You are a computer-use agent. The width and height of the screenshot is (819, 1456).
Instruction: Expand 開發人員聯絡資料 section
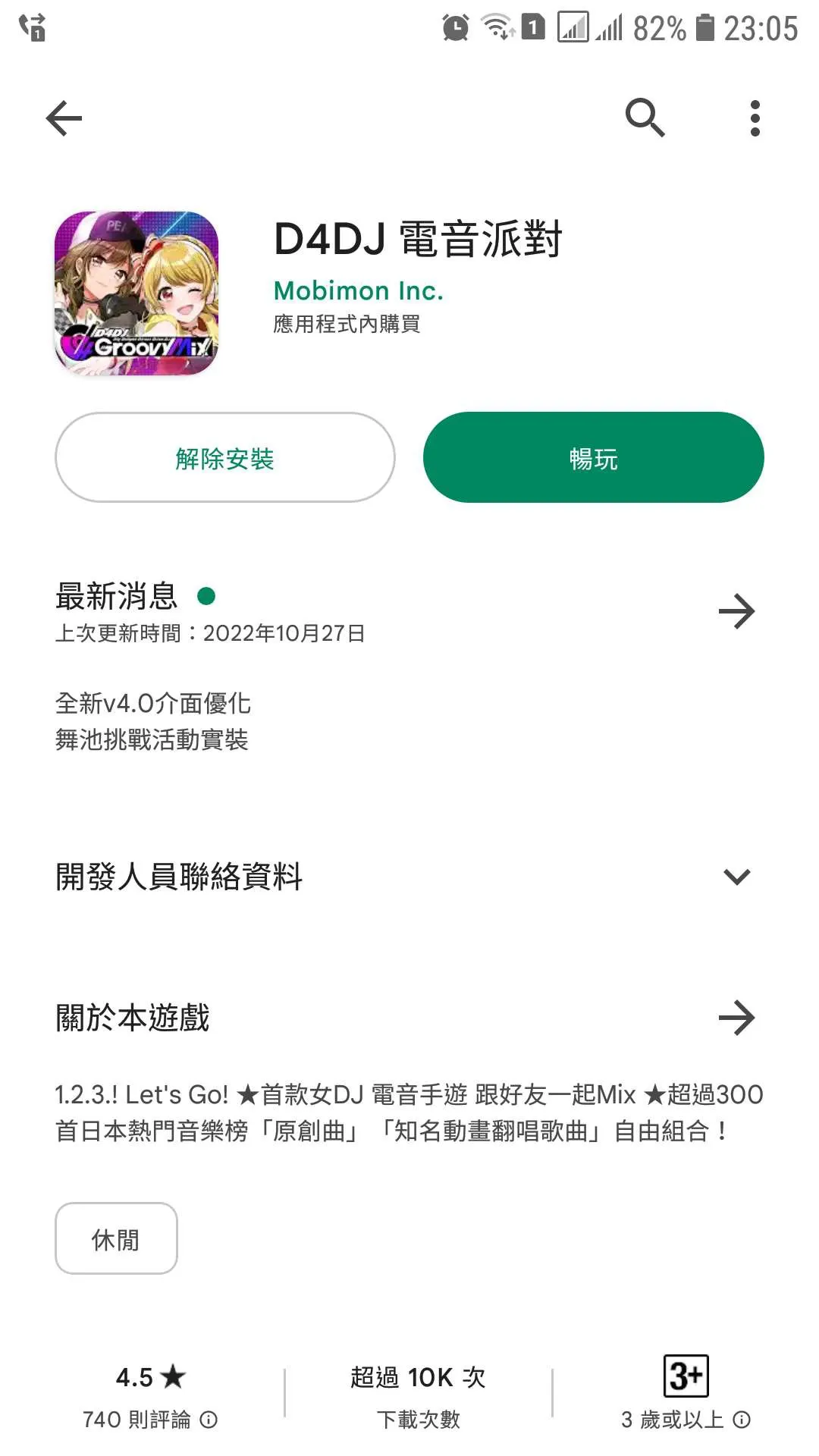(x=736, y=877)
